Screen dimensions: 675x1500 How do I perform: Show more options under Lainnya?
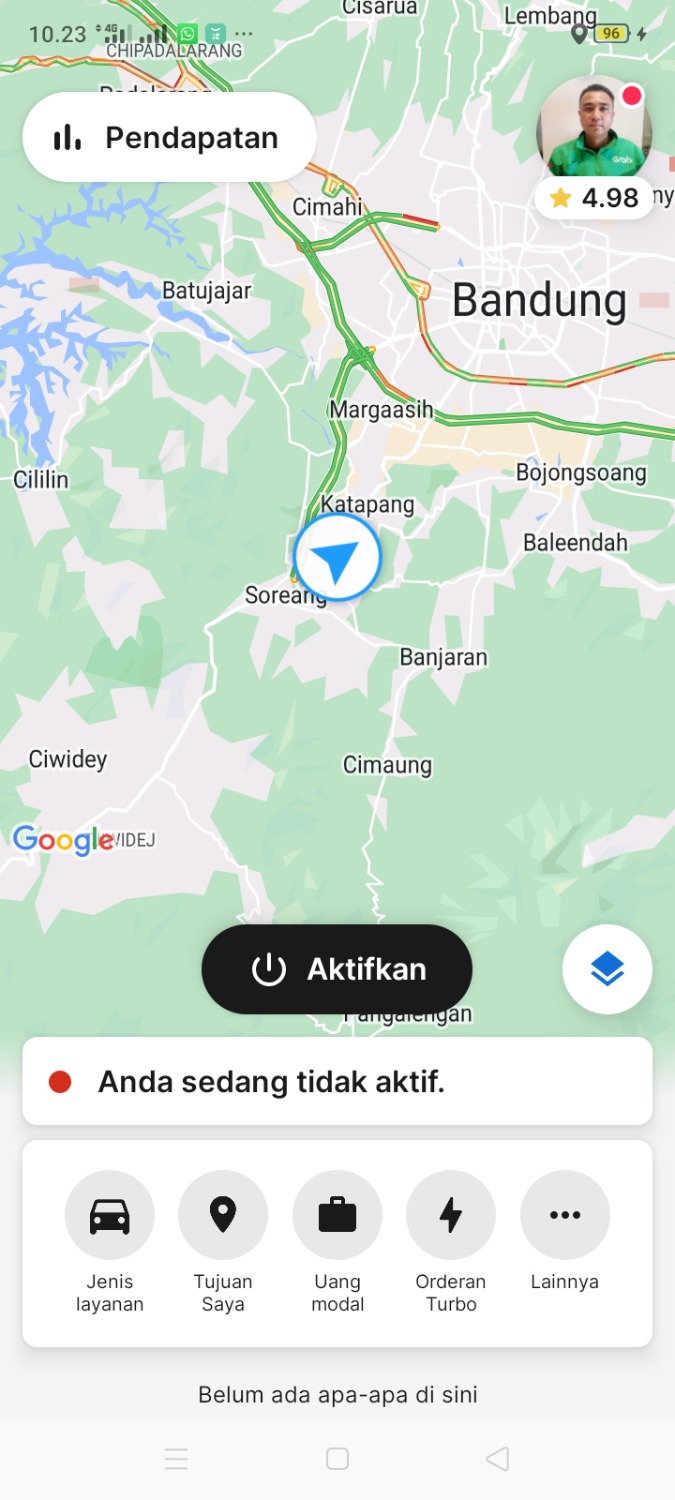[565, 1215]
